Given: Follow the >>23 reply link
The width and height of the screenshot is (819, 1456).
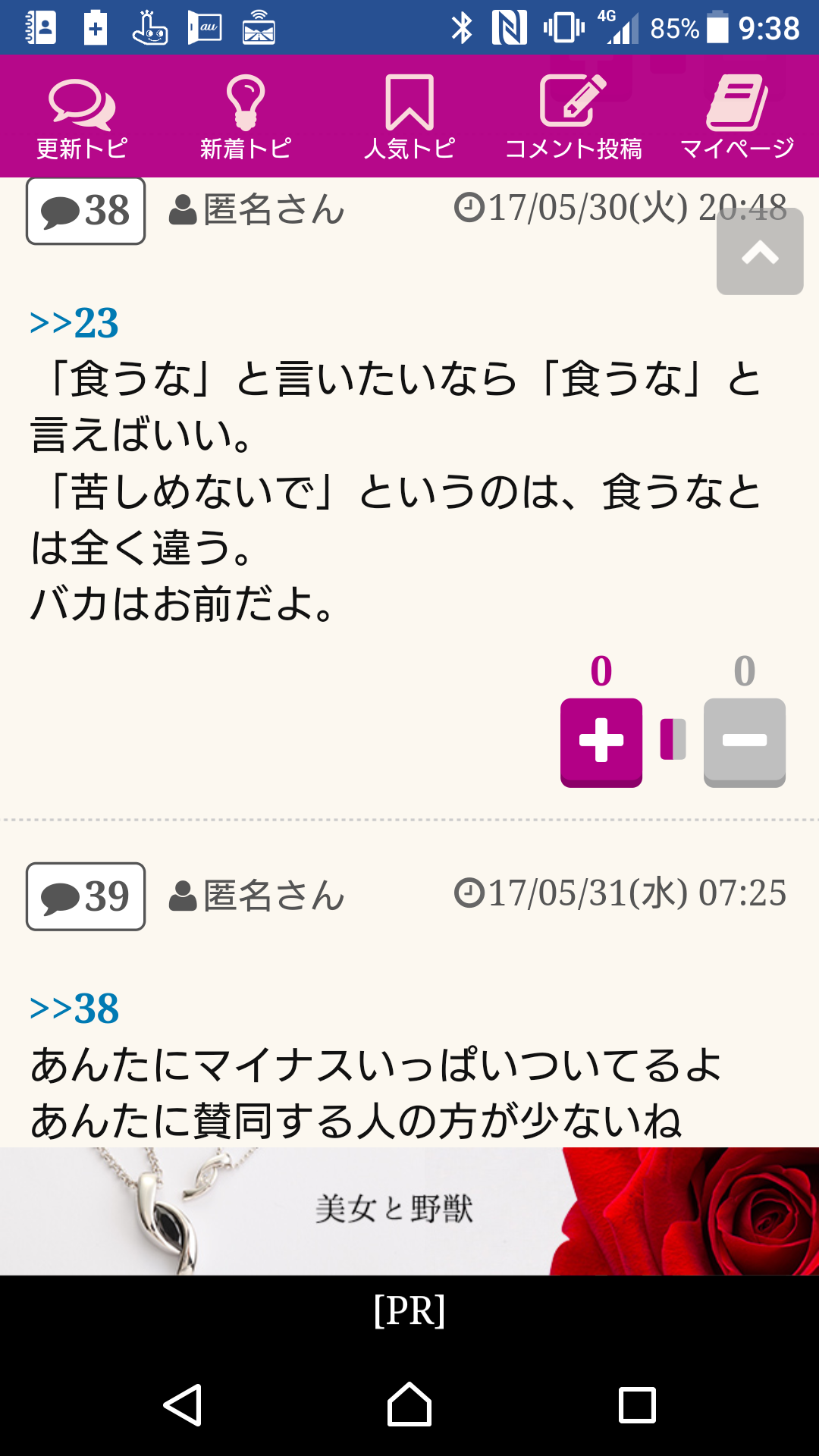Looking at the screenshot, I should [x=74, y=323].
